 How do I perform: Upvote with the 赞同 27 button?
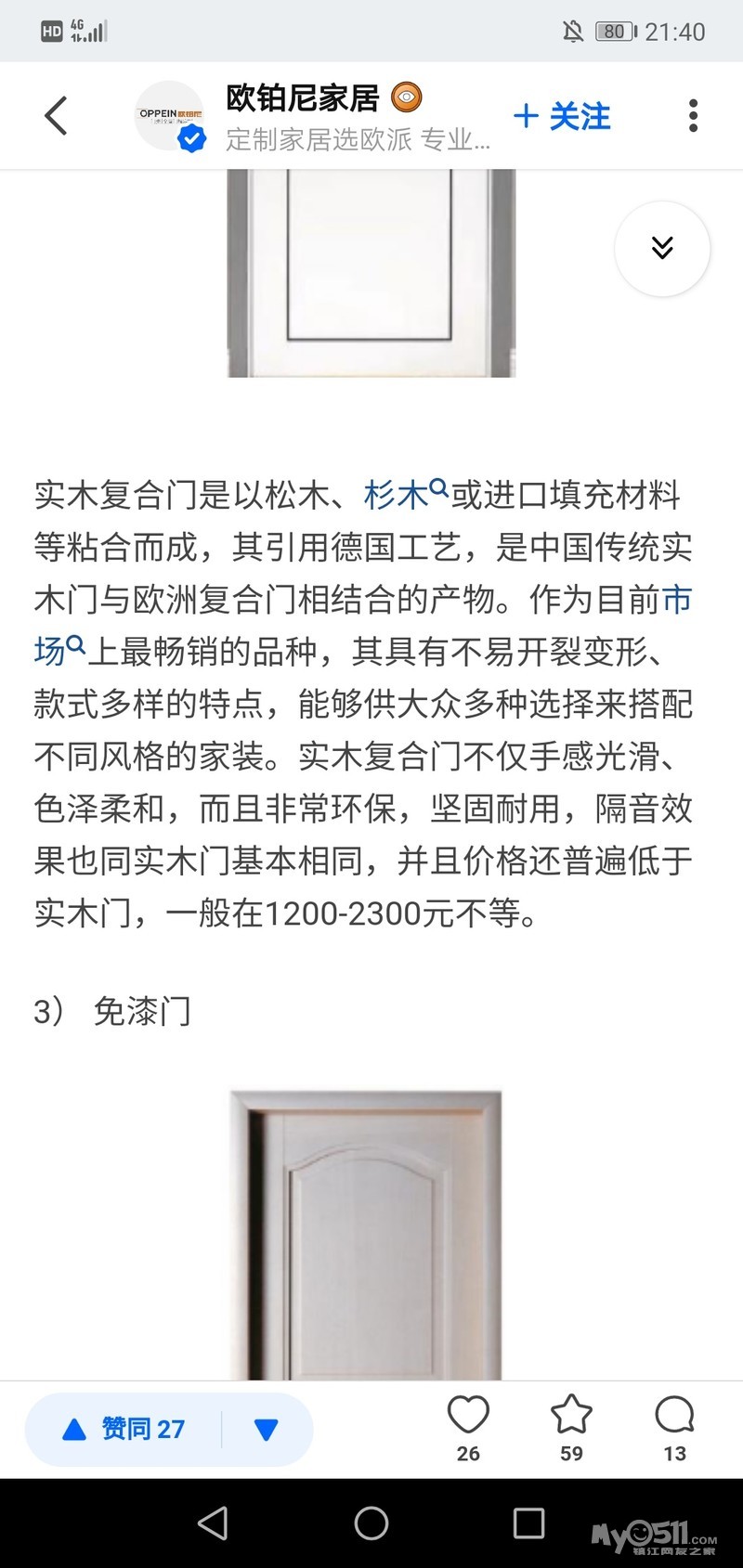tap(124, 1429)
